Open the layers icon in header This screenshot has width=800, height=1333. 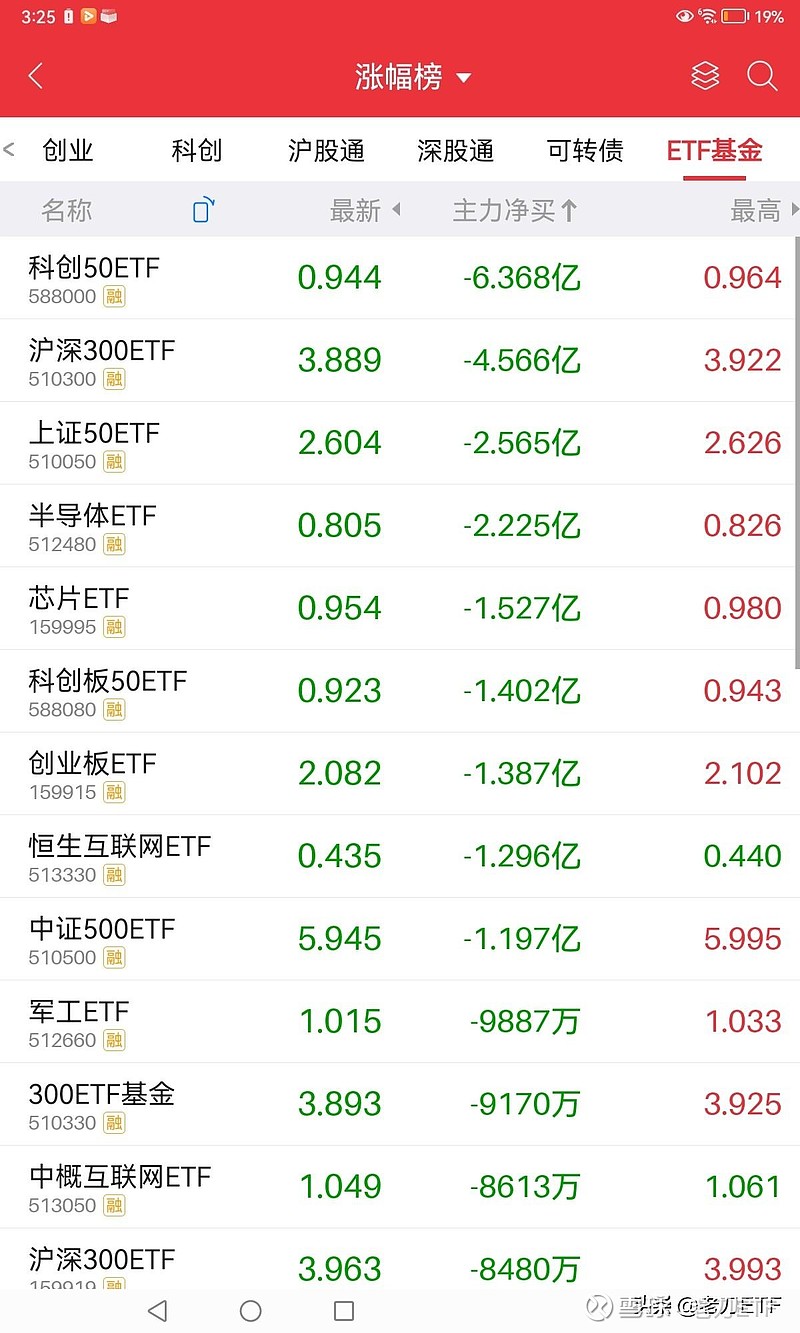point(705,76)
